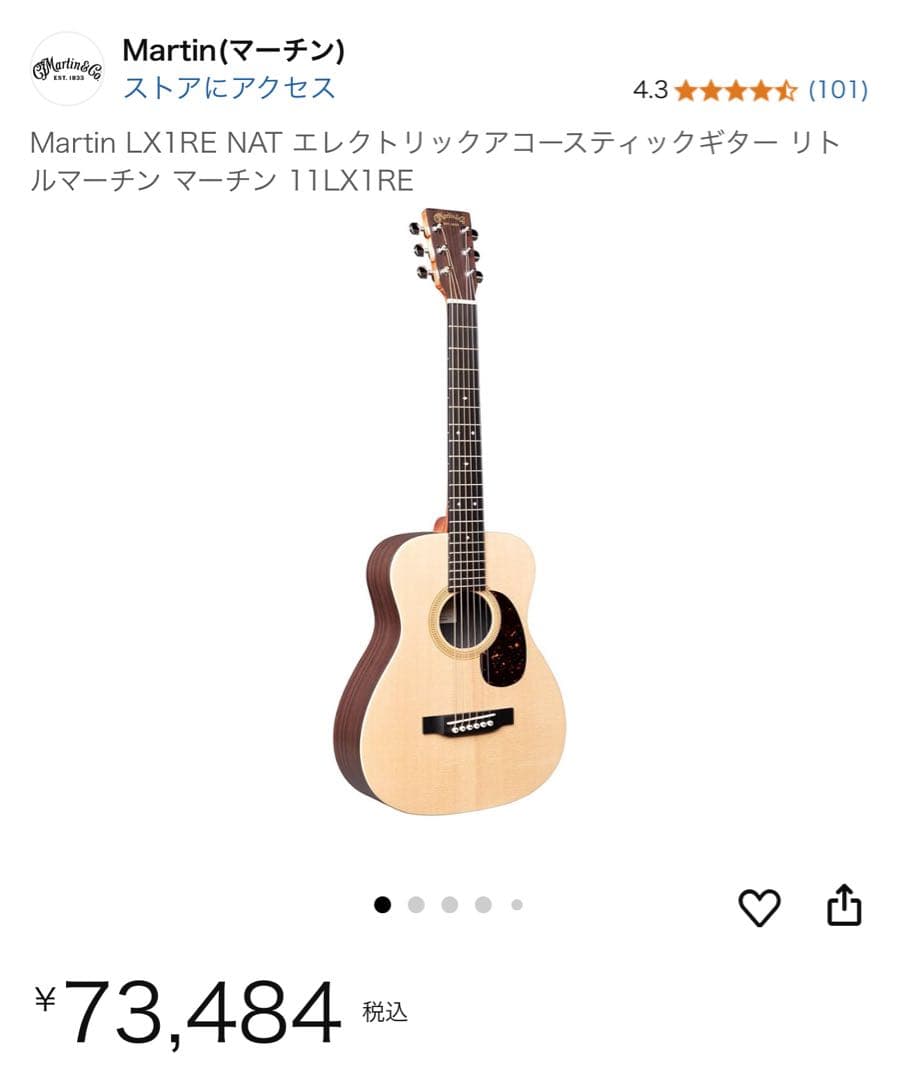
Task: Select the first carousel dot
Action: 382,905
